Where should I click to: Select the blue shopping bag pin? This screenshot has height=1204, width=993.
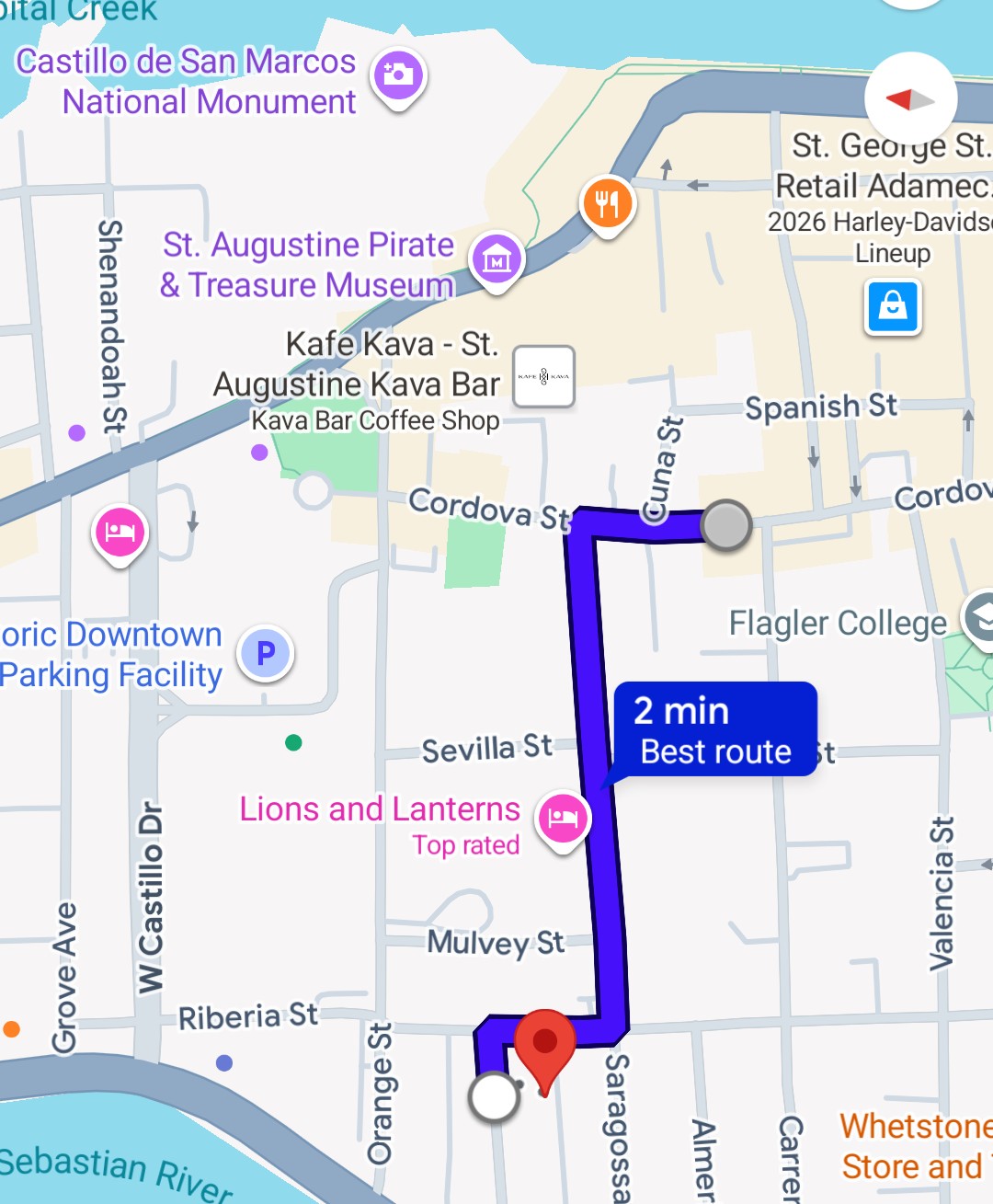point(893,306)
